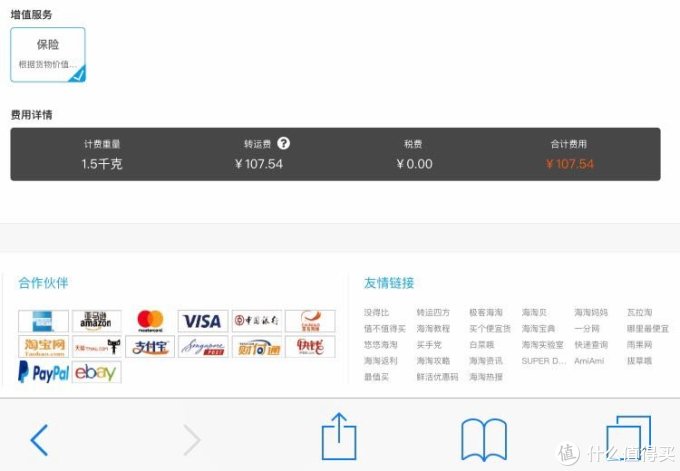Open the 一分网 link

[586, 329]
